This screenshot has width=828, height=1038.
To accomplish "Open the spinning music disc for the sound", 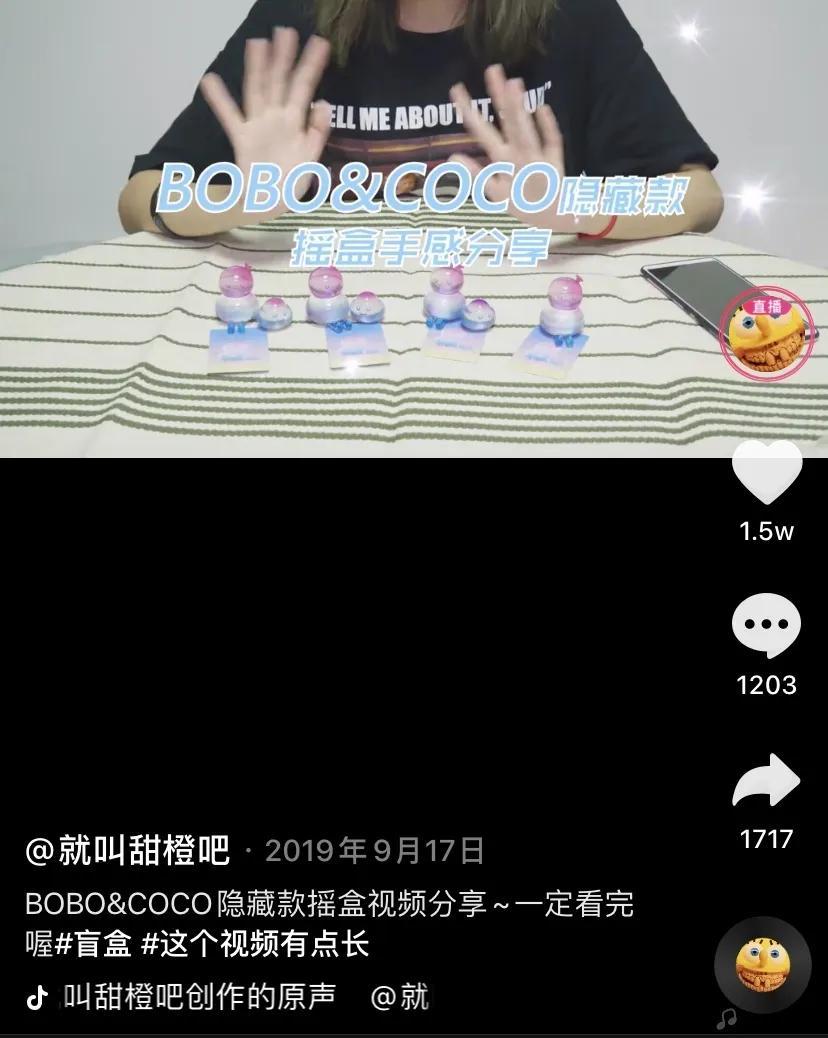I will point(762,965).
